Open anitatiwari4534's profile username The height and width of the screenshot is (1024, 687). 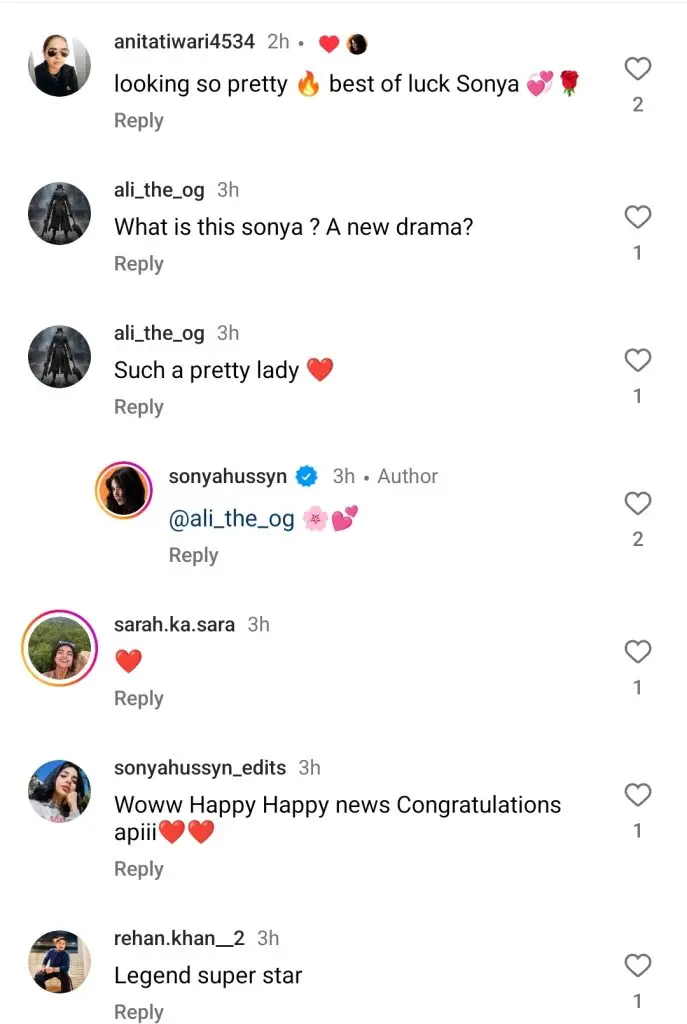pyautogui.click(x=184, y=42)
